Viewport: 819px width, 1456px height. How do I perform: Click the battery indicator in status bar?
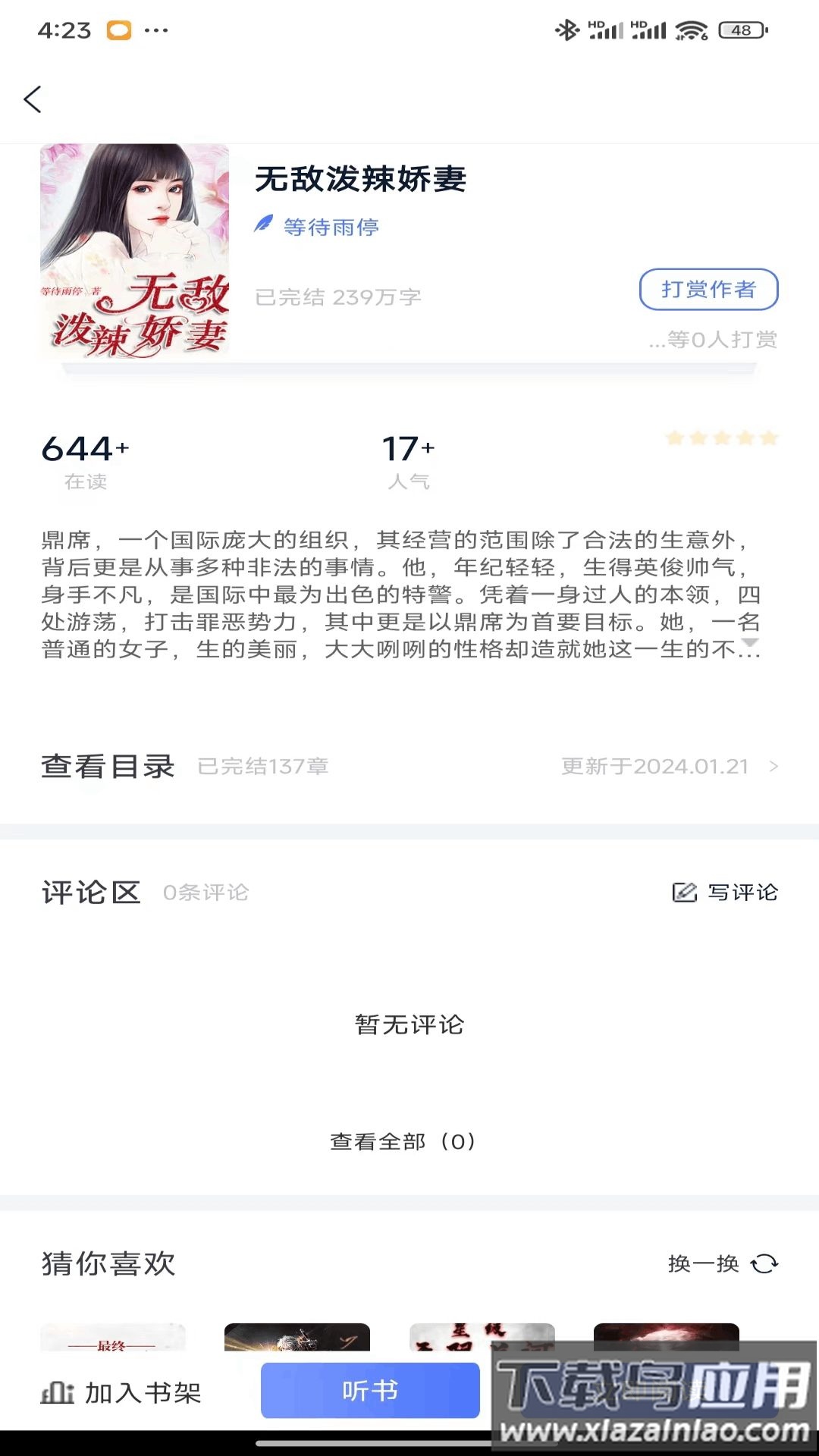tap(741, 30)
